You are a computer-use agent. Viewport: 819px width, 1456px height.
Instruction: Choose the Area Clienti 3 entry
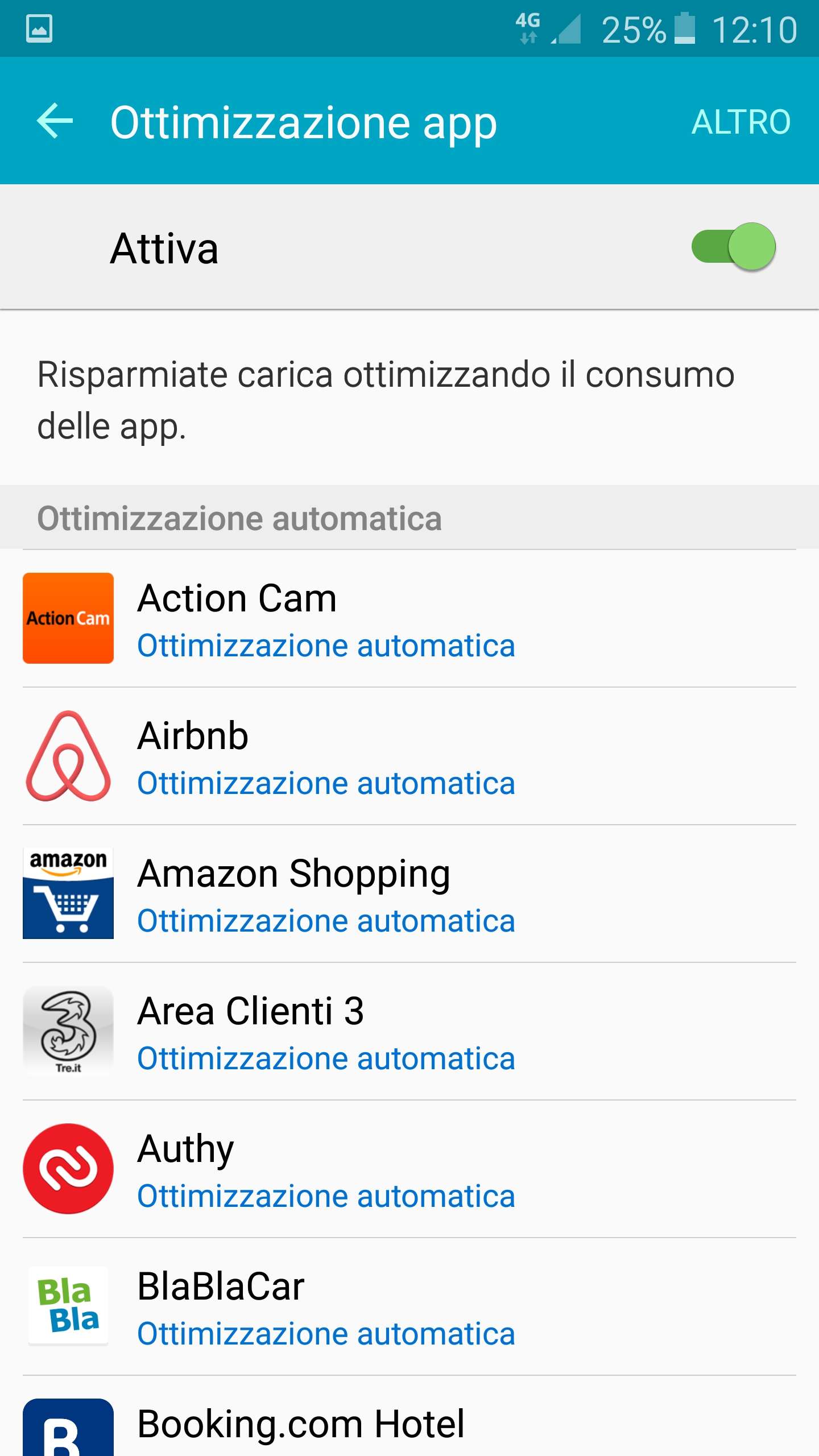click(409, 1032)
